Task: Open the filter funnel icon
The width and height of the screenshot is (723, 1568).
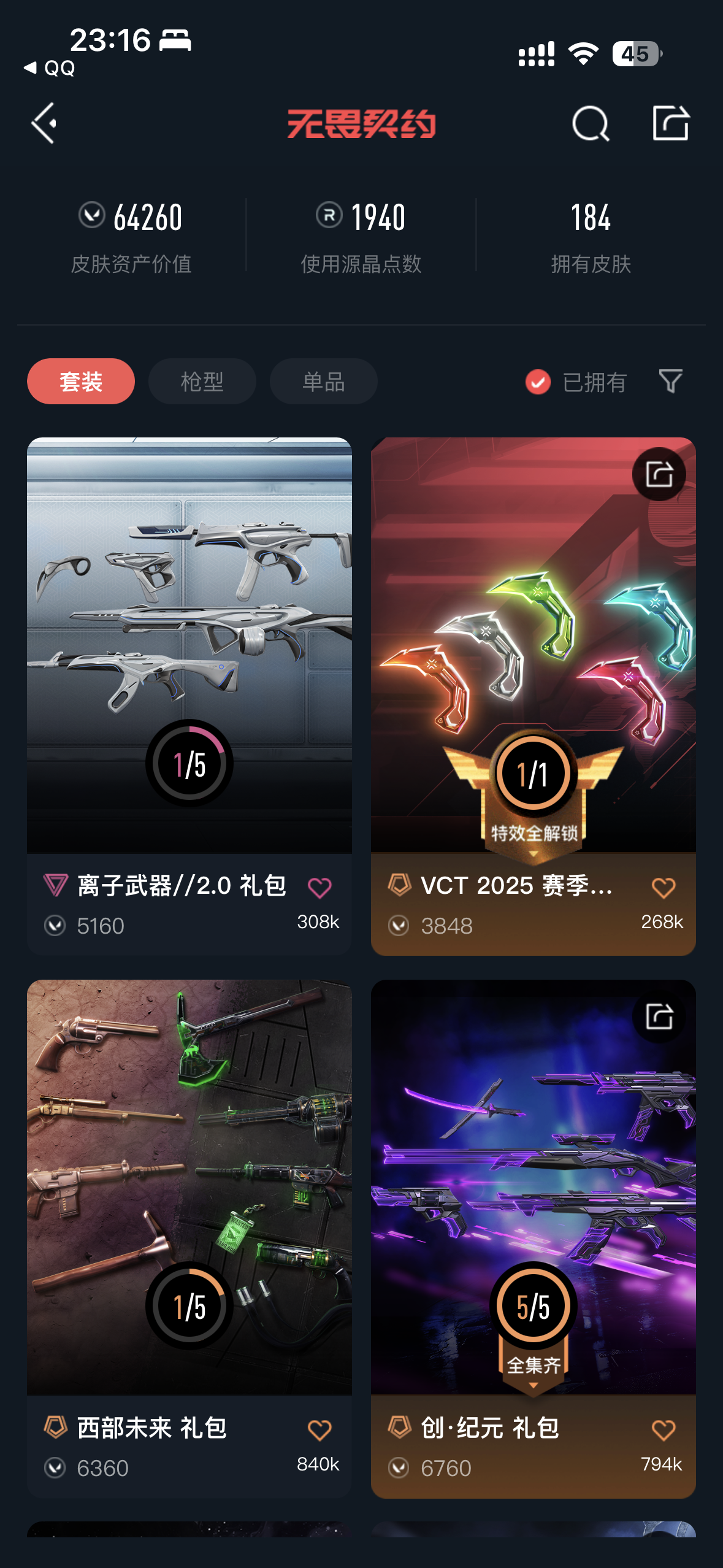Action: coord(670,381)
